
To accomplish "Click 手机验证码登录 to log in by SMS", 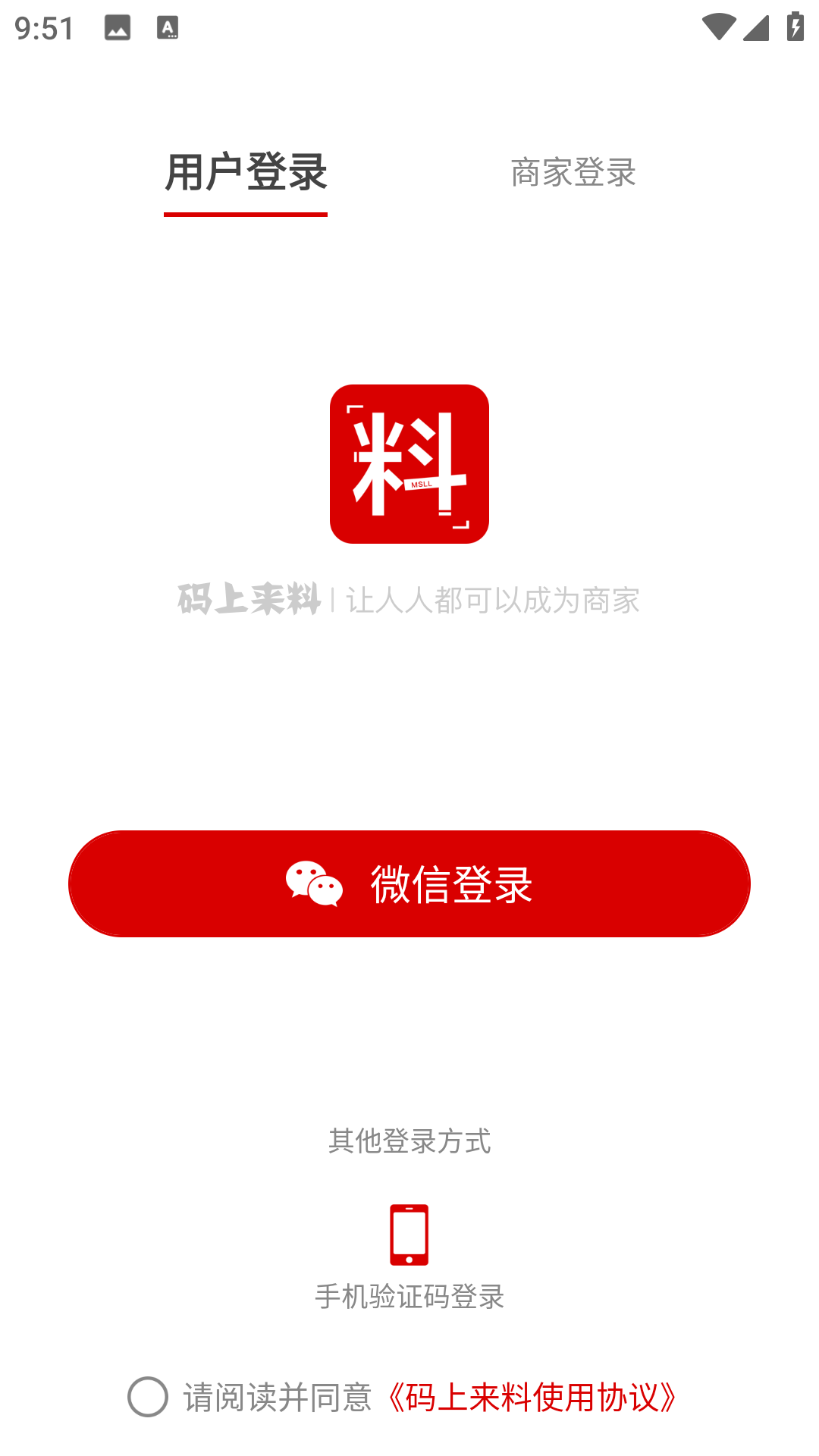I will click(x=409, y=1298).
